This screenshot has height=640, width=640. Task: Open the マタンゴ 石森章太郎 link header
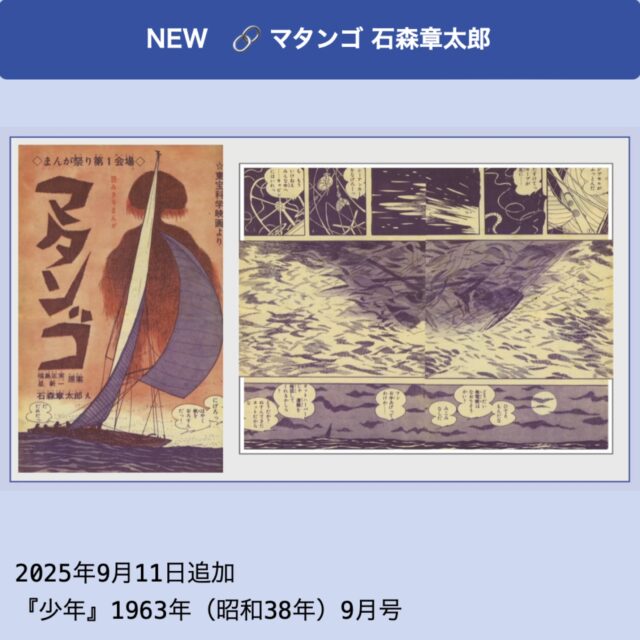(x=362, y=39)
